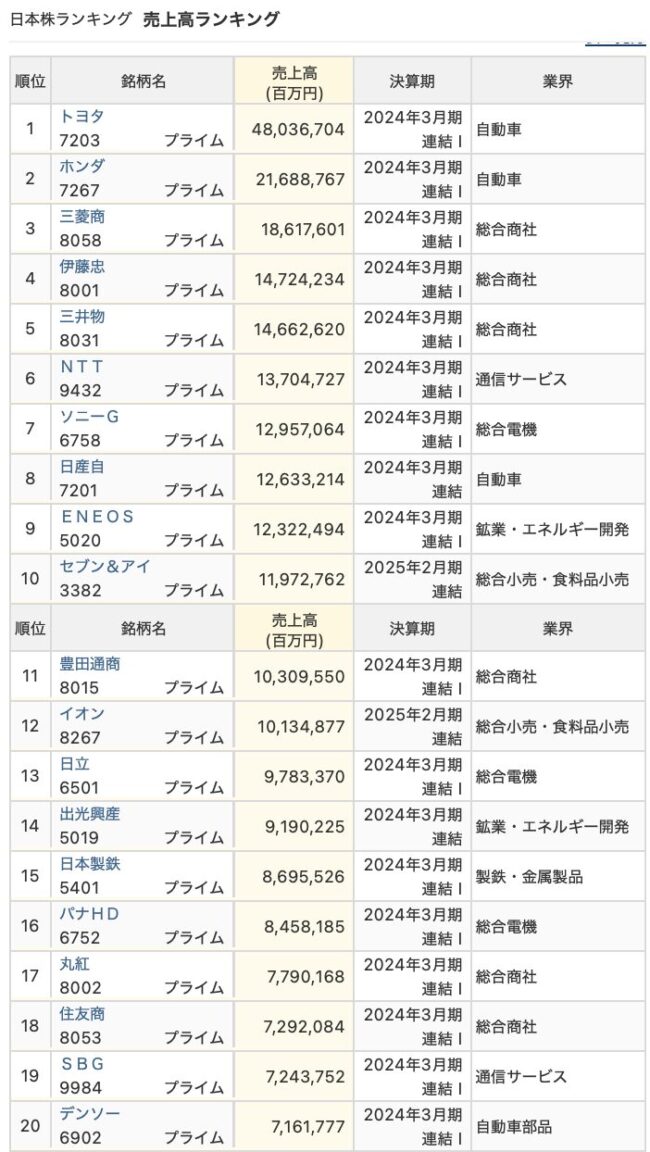Select the 三井物 stock link
Screen dimensions: 650x1152
(82, 316)
